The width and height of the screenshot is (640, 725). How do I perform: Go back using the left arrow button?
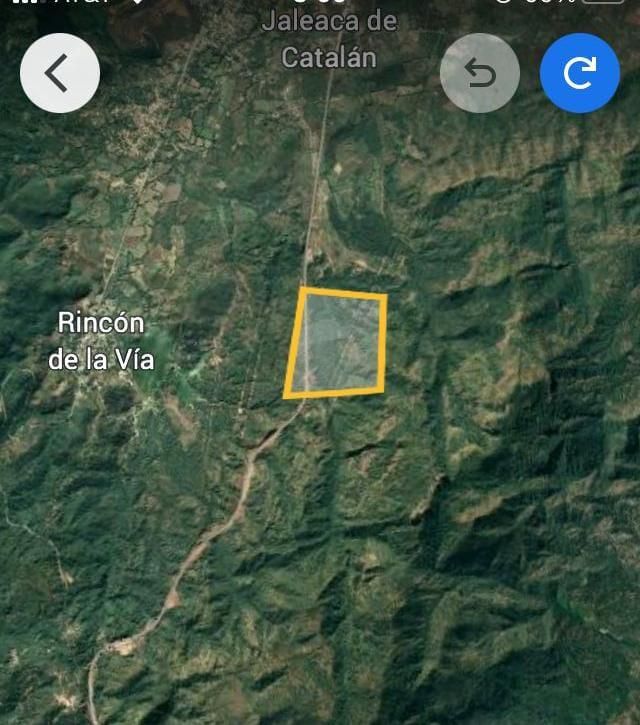(x=60, y=73)
